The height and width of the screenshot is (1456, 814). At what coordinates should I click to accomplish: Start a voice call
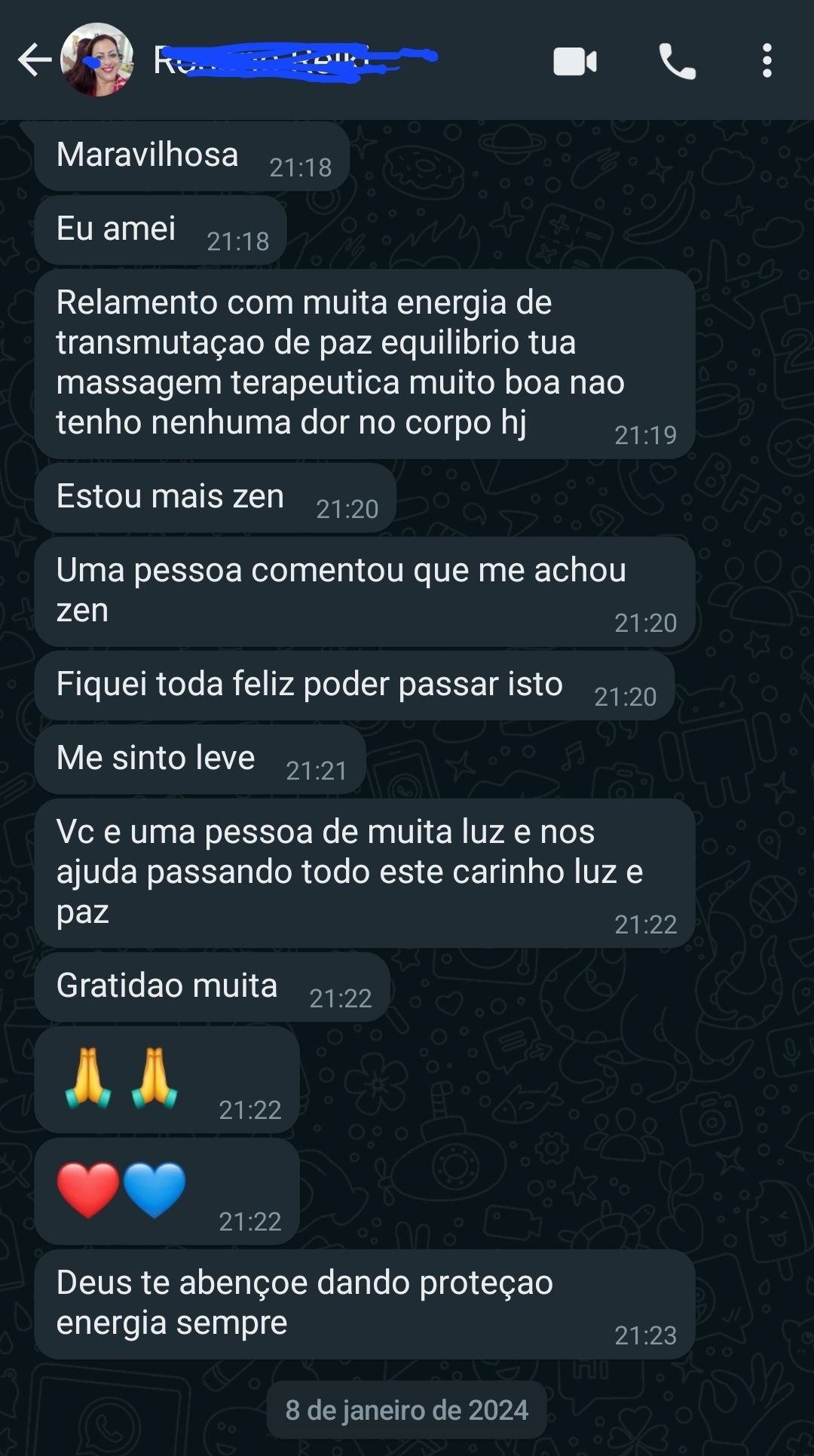pyautogui.click(x=677, y=61)
